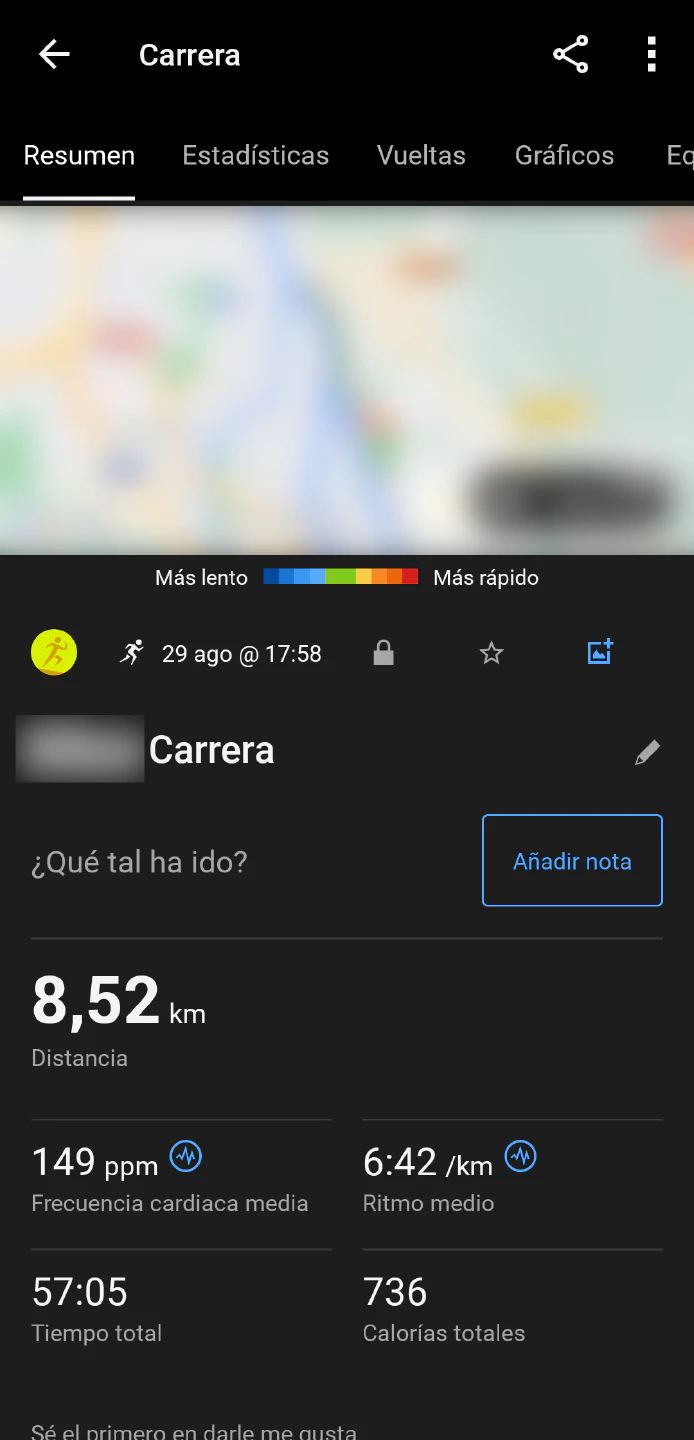This screenshot has height=1440, width=694.
Task: Switch to the Vueltas tab
Action: (x=421, y=156)
